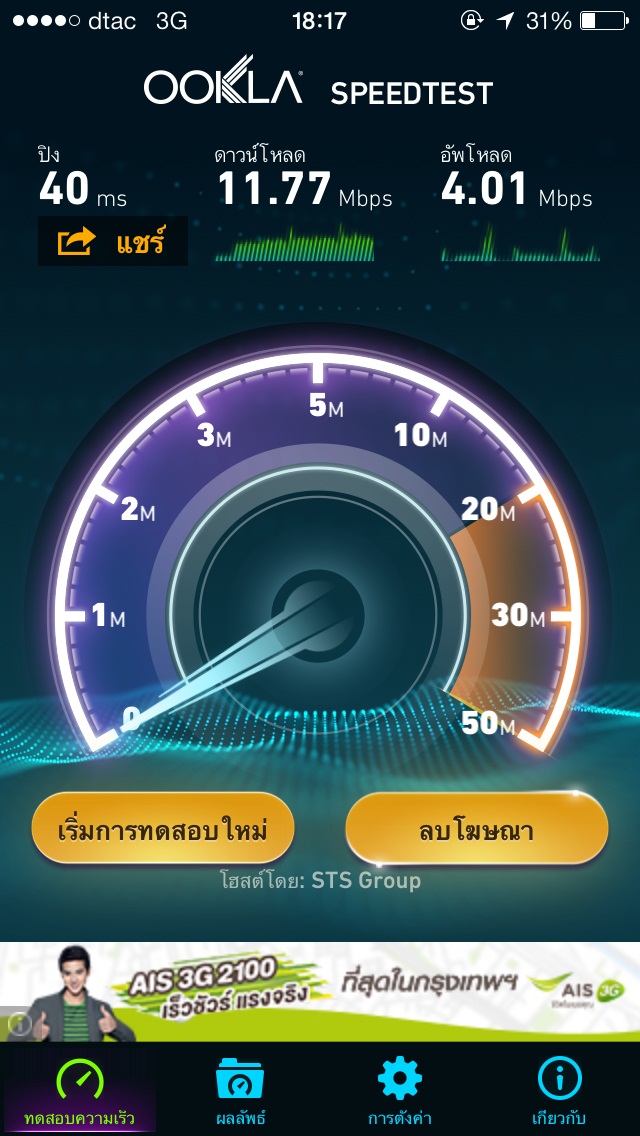Open the results tab
Viewport: 640px width, 1136px height.
pos(240,1090)
